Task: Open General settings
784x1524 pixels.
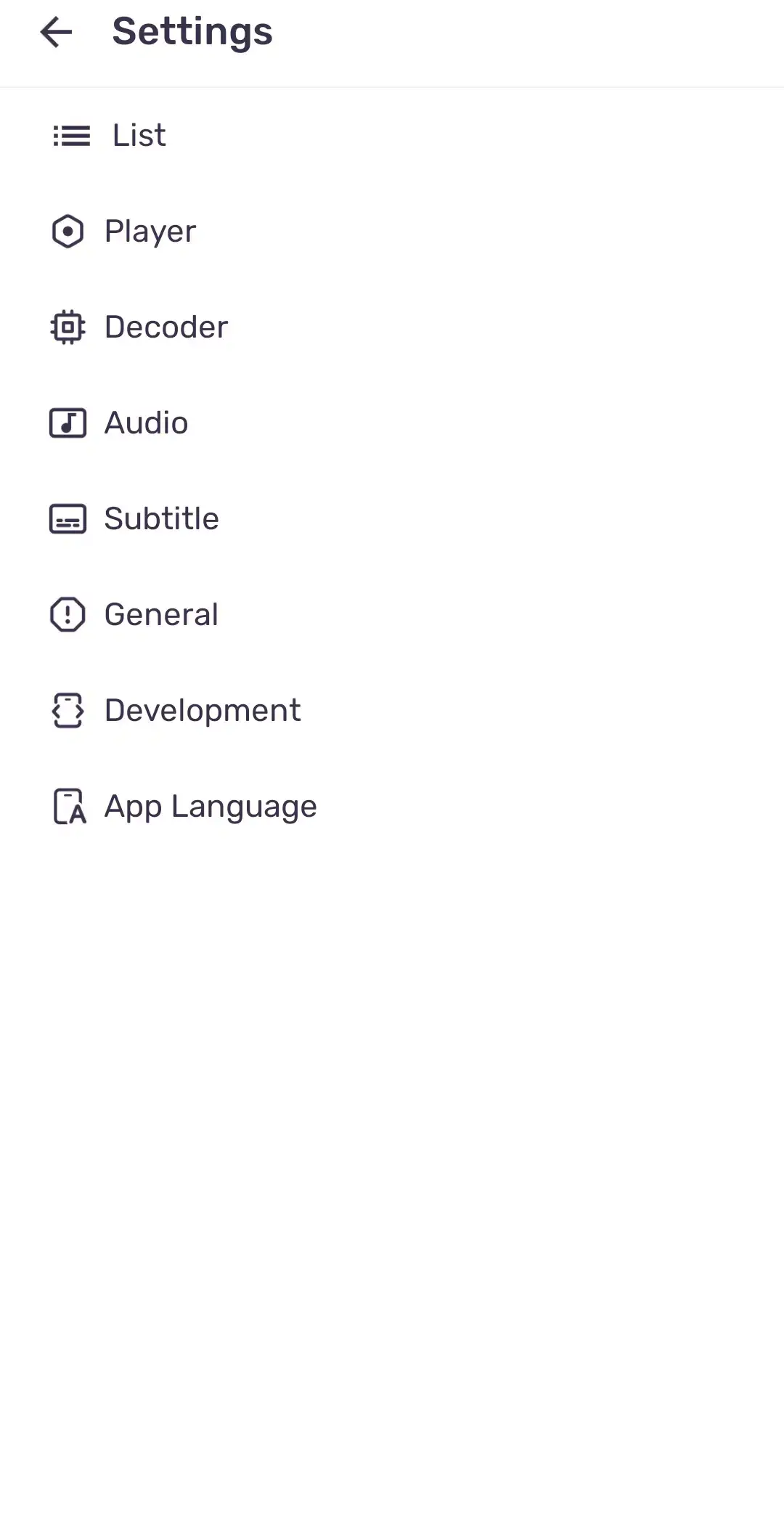Action: pos(161,614)
